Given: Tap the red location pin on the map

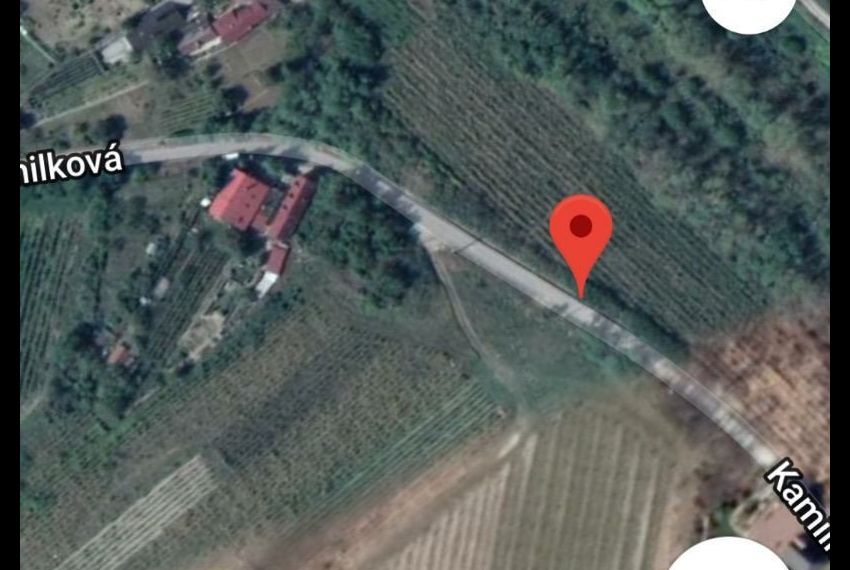Looking at the screenshot, I should tap(581, 231).
